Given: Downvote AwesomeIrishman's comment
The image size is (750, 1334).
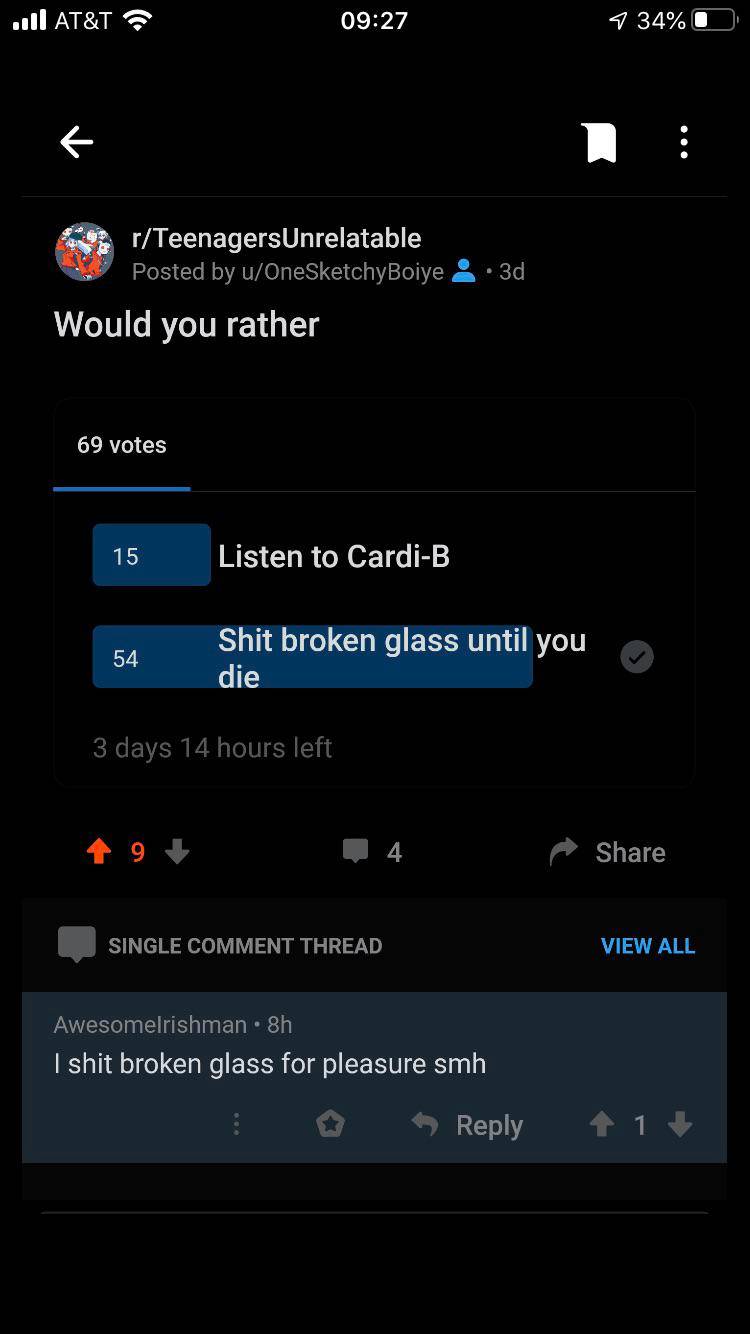Looking at the screenshot, I should click(680, 1125).
